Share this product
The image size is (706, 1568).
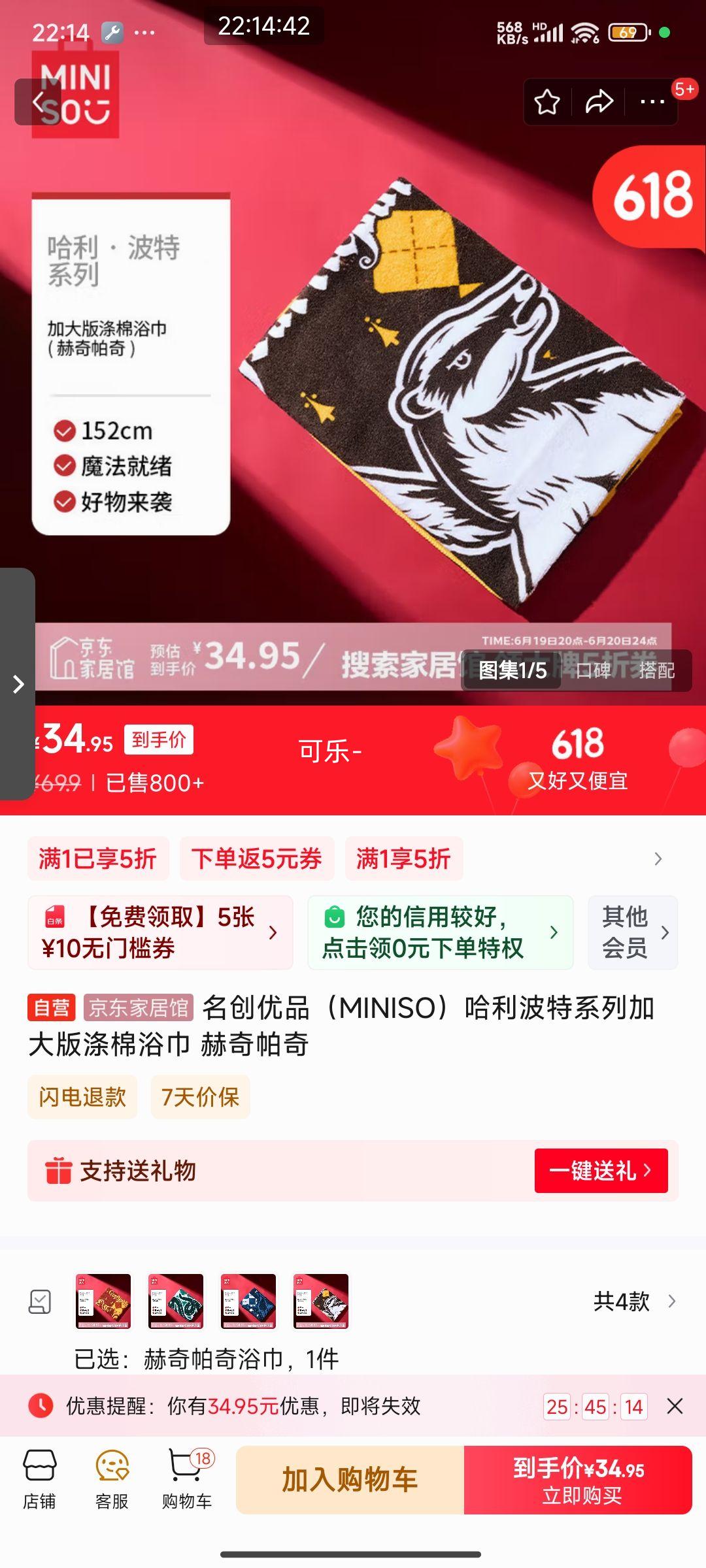coord(599,102)
